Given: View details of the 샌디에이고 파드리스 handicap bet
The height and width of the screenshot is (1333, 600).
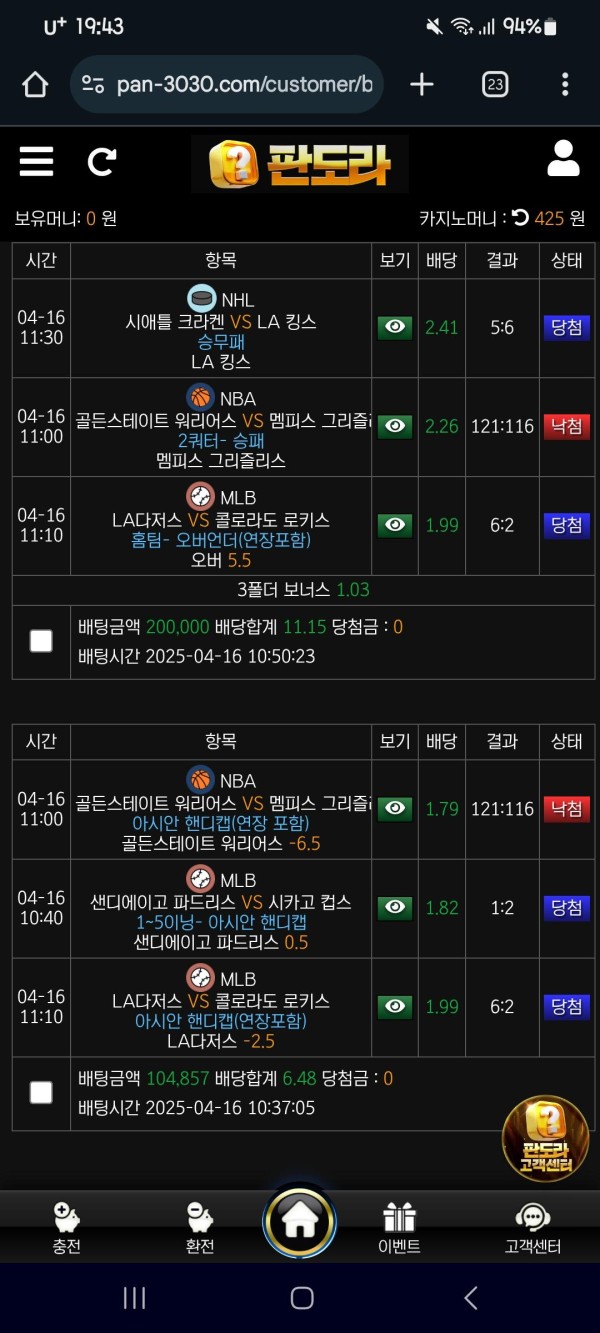Looking at the screenshot, I should (394, 908).
